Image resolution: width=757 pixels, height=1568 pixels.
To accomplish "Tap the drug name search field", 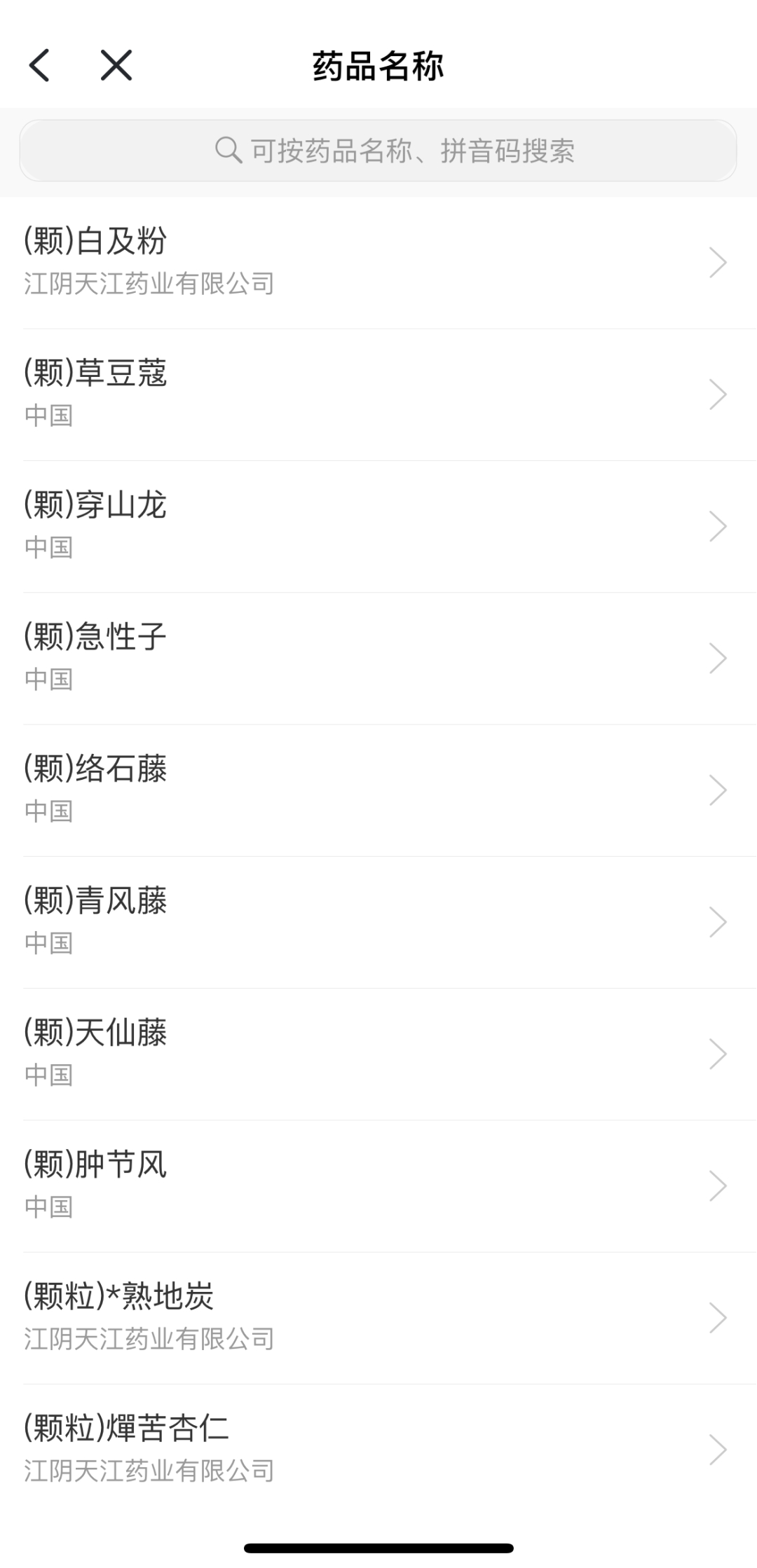I will tap(378, 151).
